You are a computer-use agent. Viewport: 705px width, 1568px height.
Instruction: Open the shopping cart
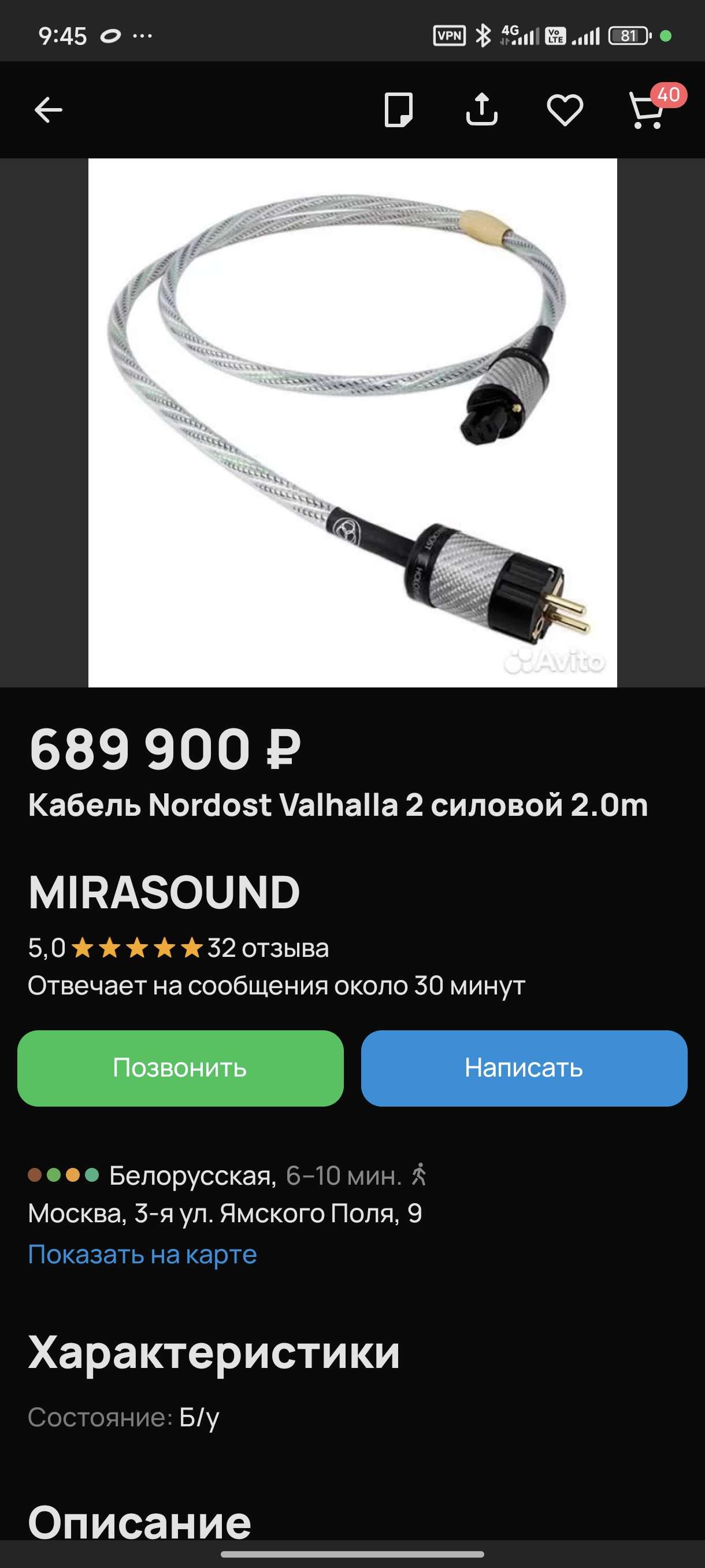tap(647, 110)
